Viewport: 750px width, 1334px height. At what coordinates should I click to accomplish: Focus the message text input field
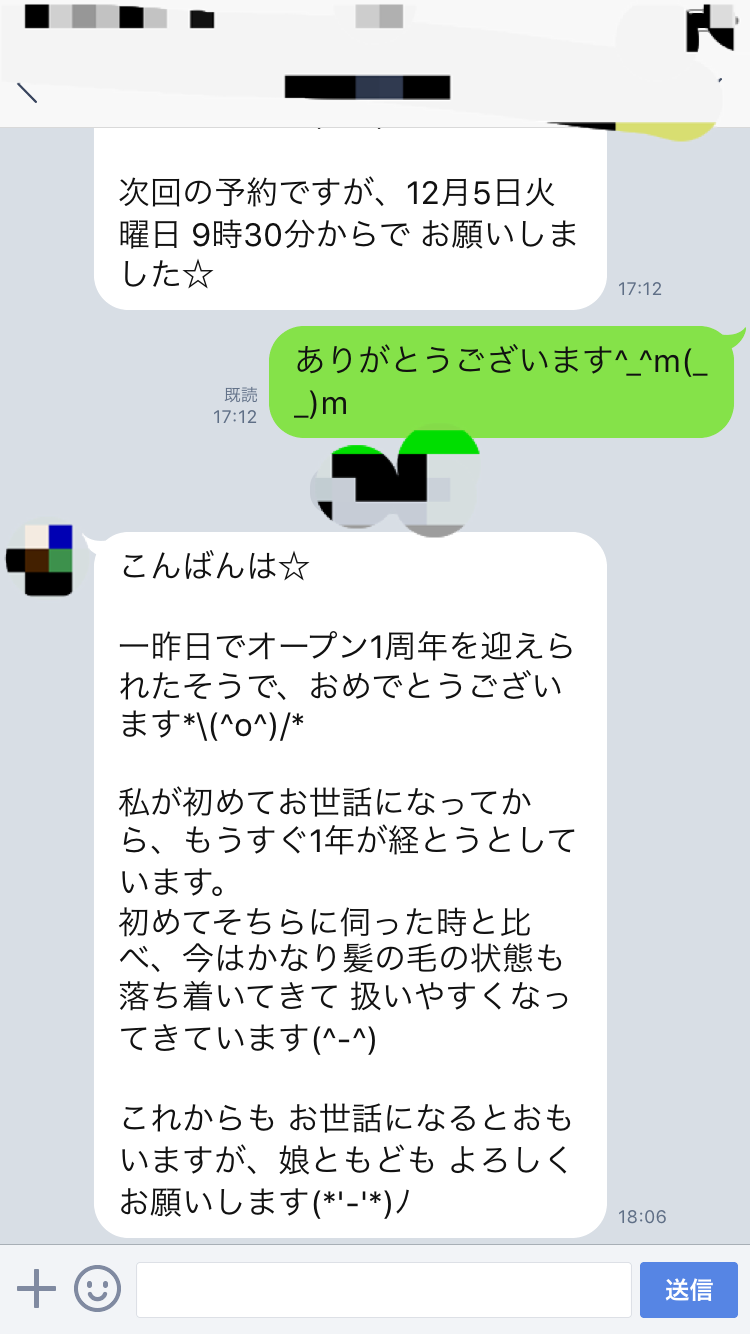tap(383, 1289)
